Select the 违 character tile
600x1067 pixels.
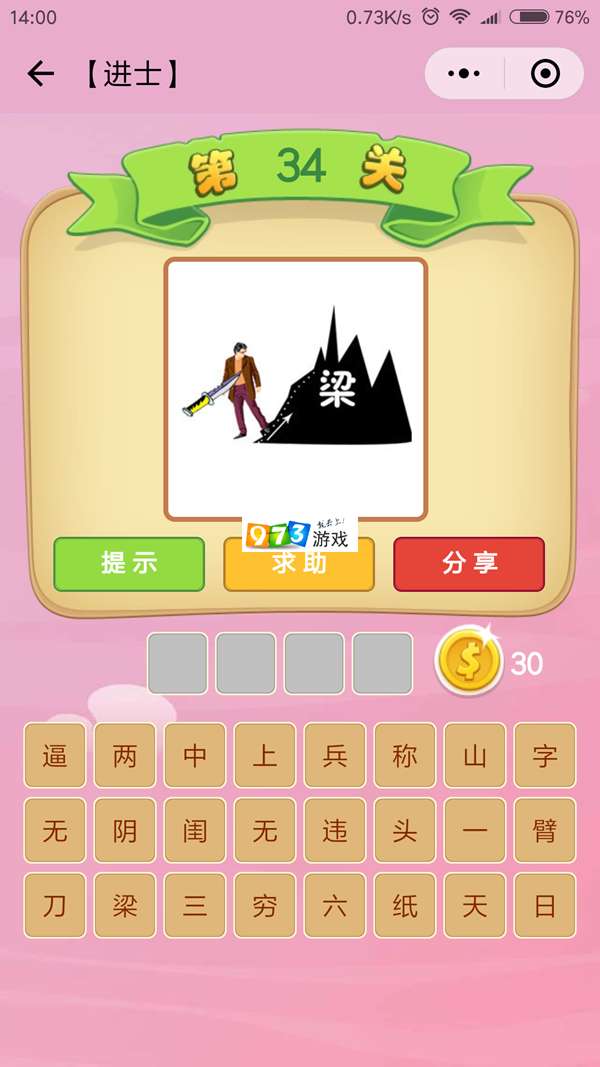[335, 830]
